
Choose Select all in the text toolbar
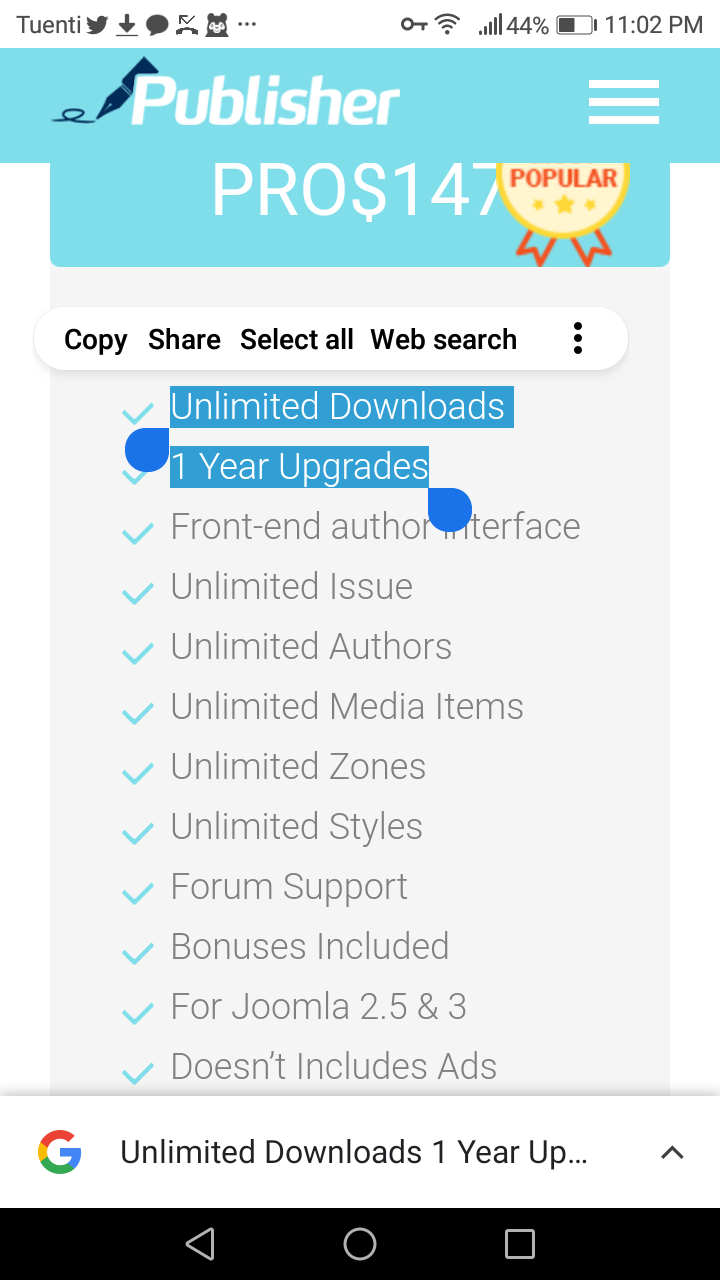click(297, 340)
